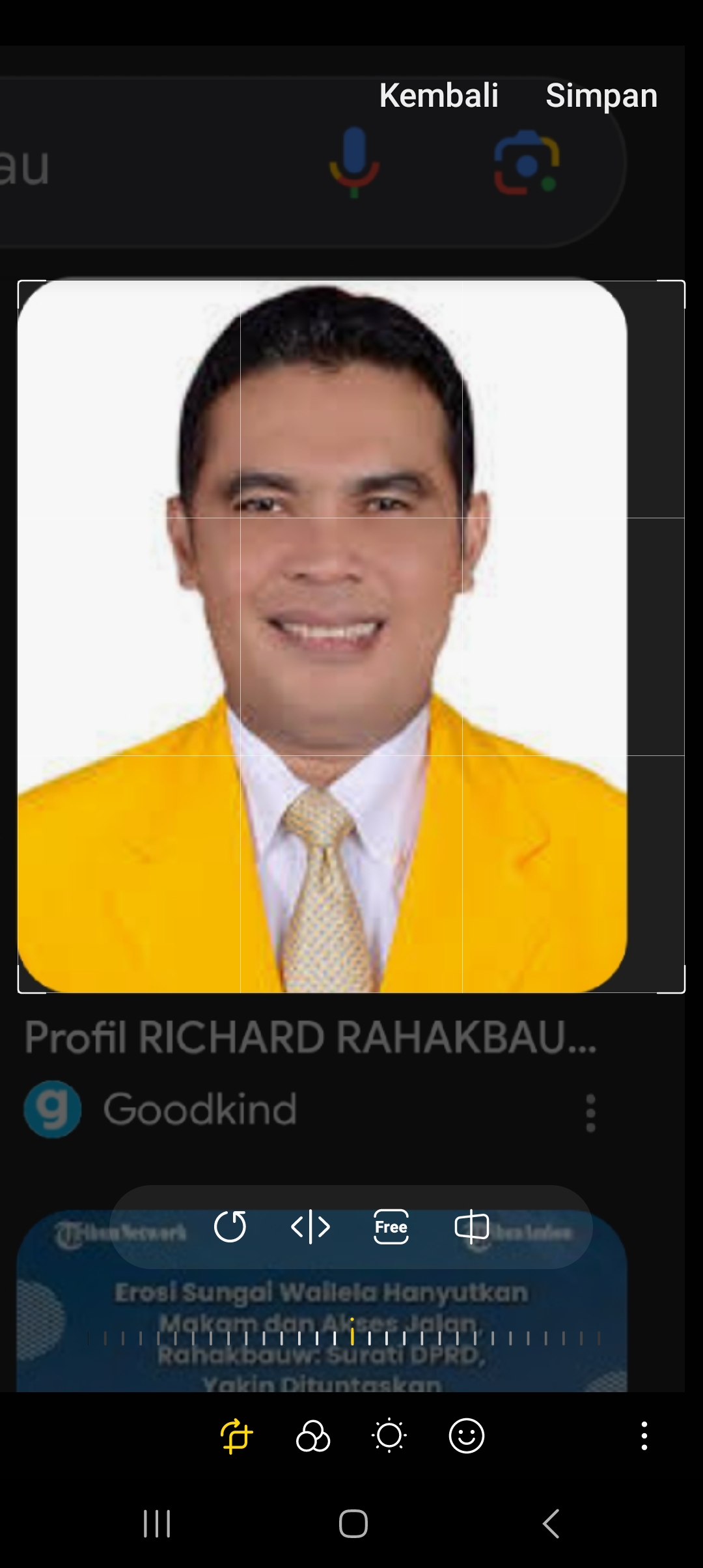Open the perspective transform tool
The width and height of the screenshot is (703, 1568).
point(471,1227)
